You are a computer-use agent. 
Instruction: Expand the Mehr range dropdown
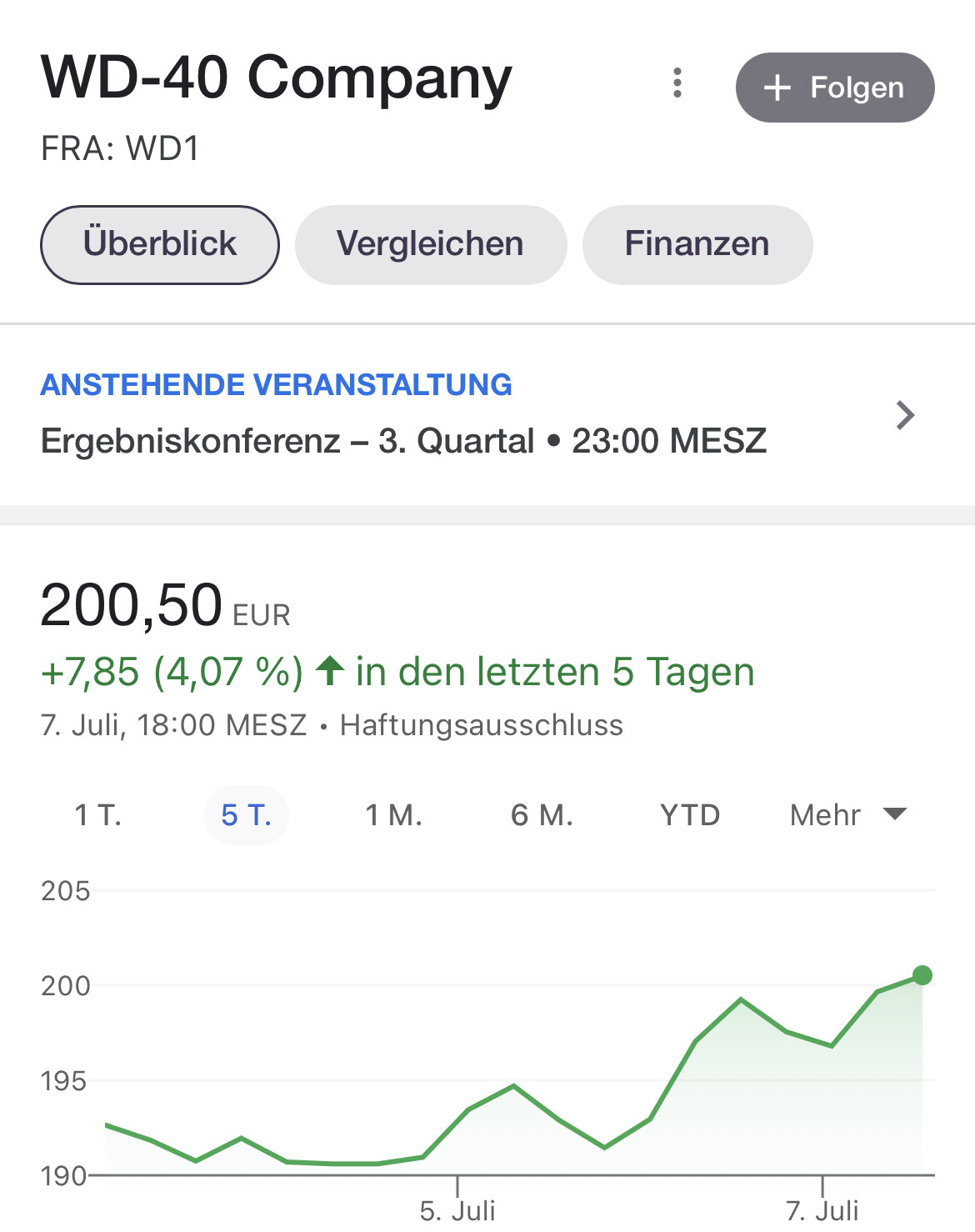(x=847, y=814)
